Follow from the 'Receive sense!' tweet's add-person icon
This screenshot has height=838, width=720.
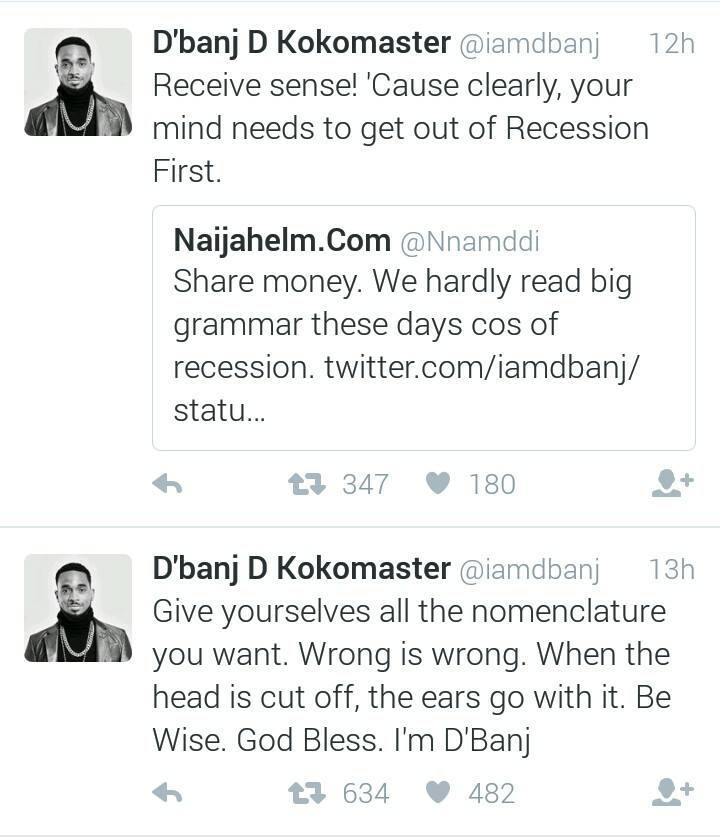pyautogui.click(x=672, y=485)
